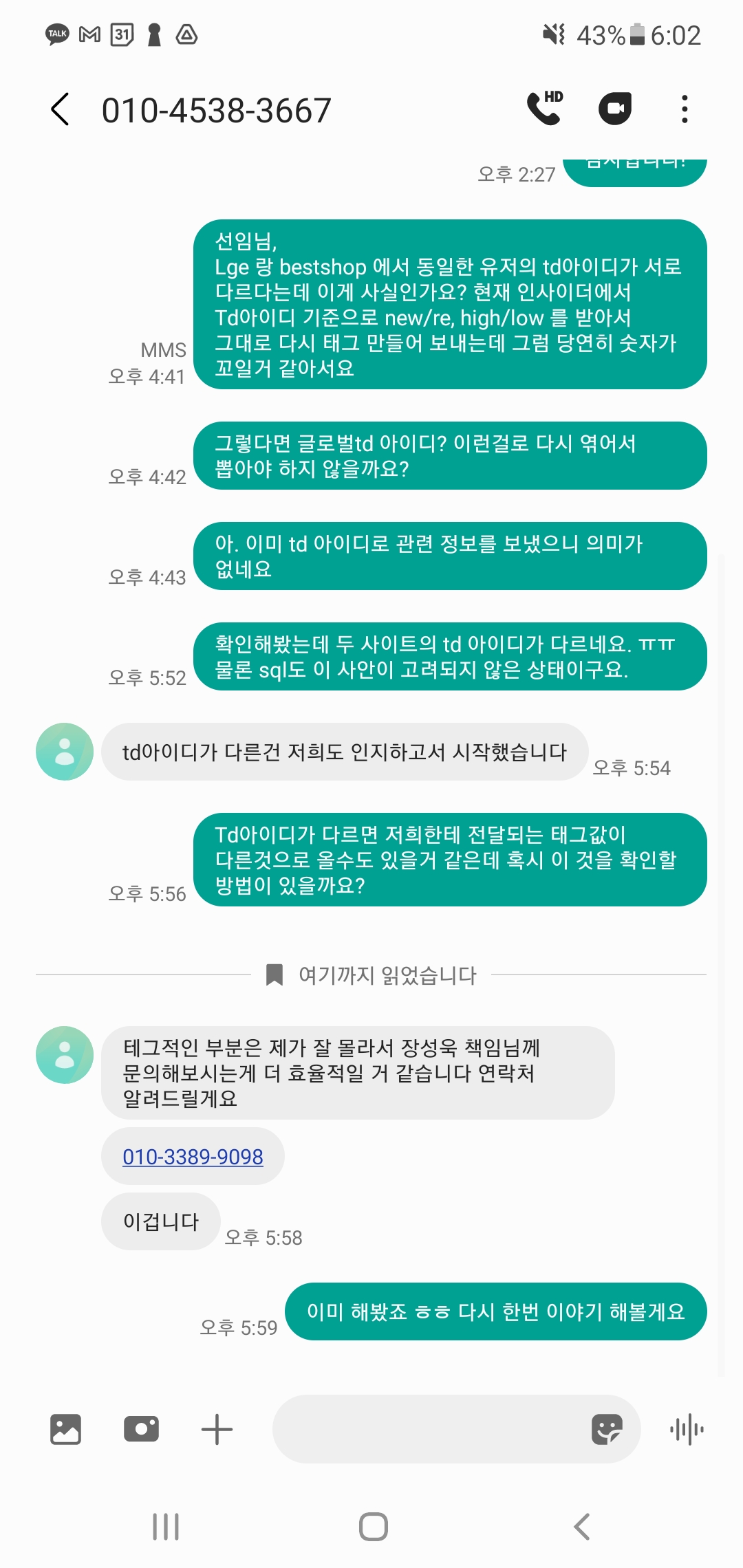
Task: Start a video call
Action: click(615, 109)
